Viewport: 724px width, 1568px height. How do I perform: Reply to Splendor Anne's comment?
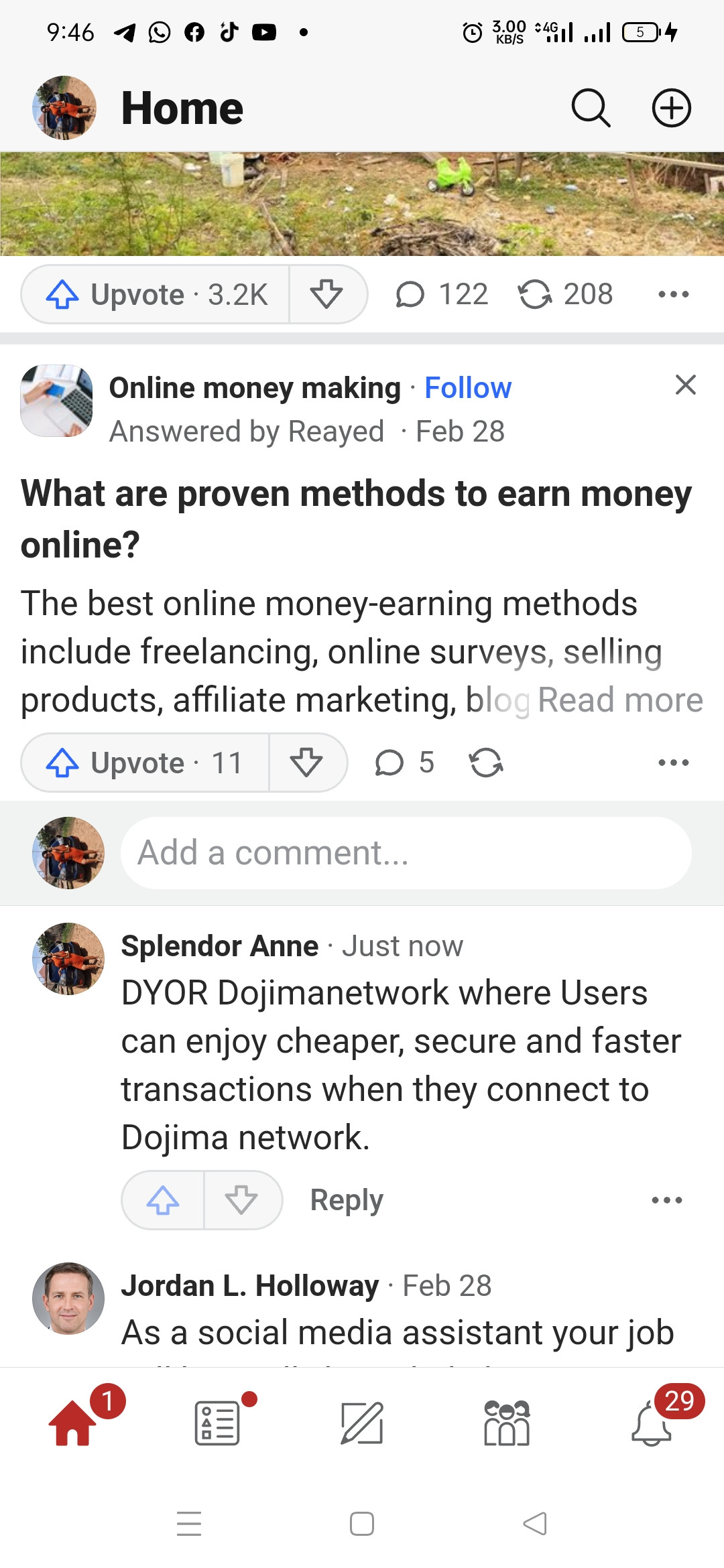tap(347, 1200)
